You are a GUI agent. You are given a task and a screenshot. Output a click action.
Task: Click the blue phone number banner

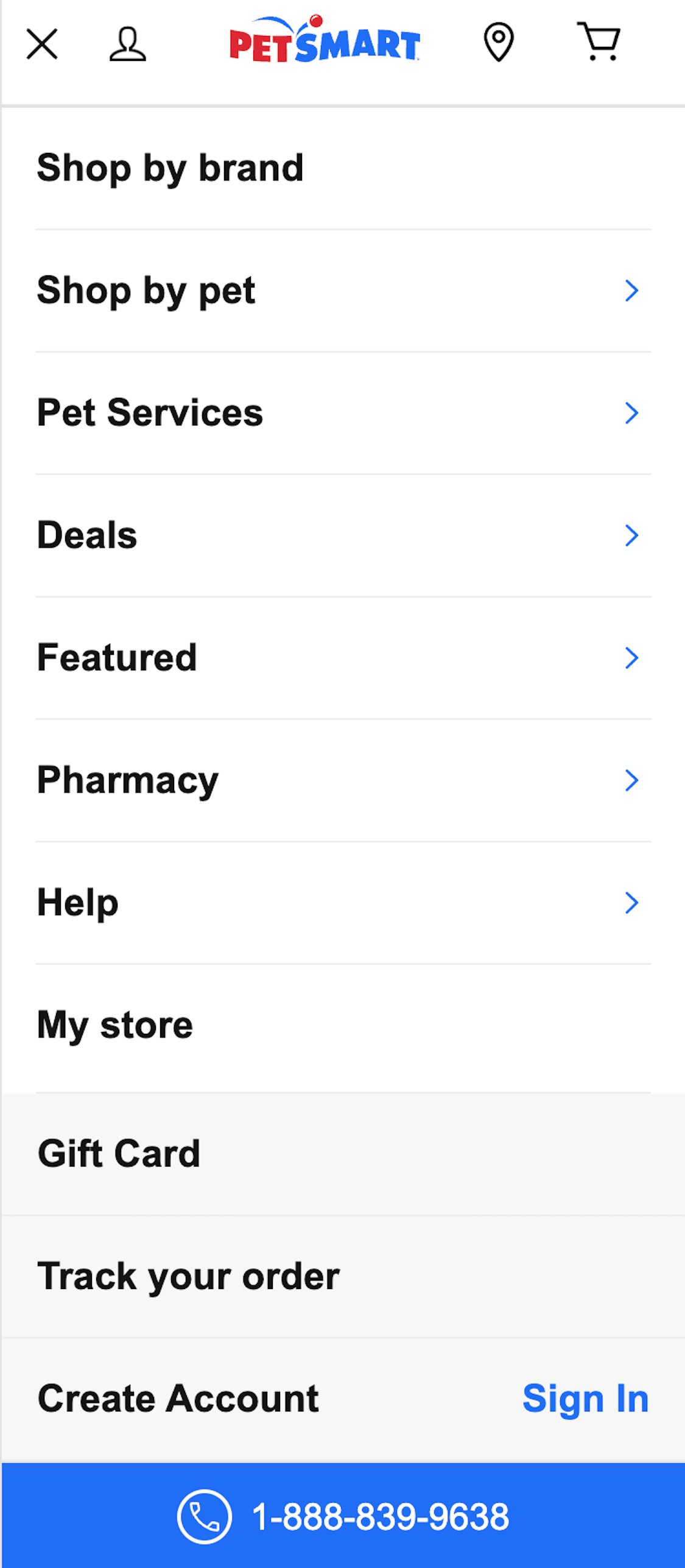342,1517
